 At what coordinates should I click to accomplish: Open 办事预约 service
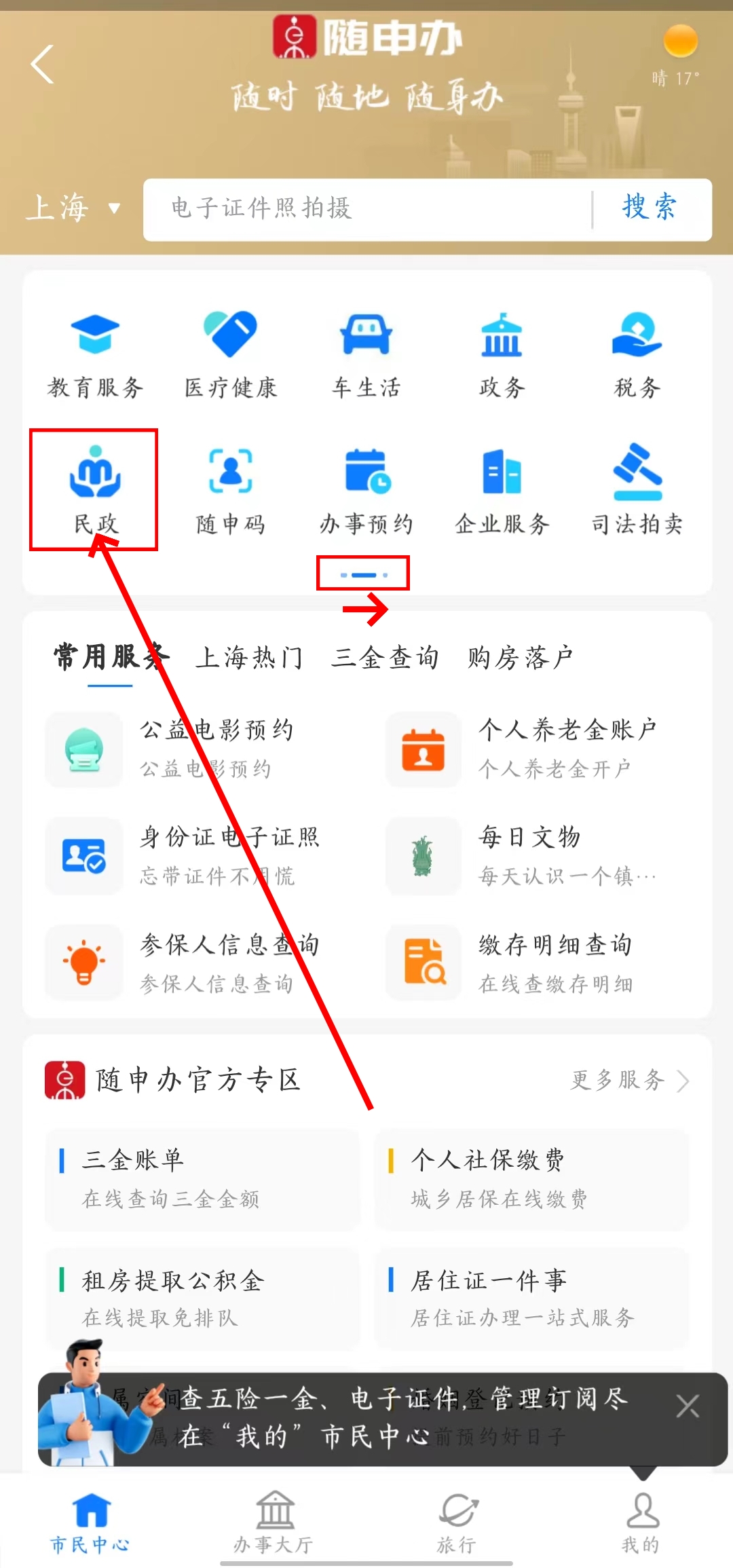coord(366,490)
